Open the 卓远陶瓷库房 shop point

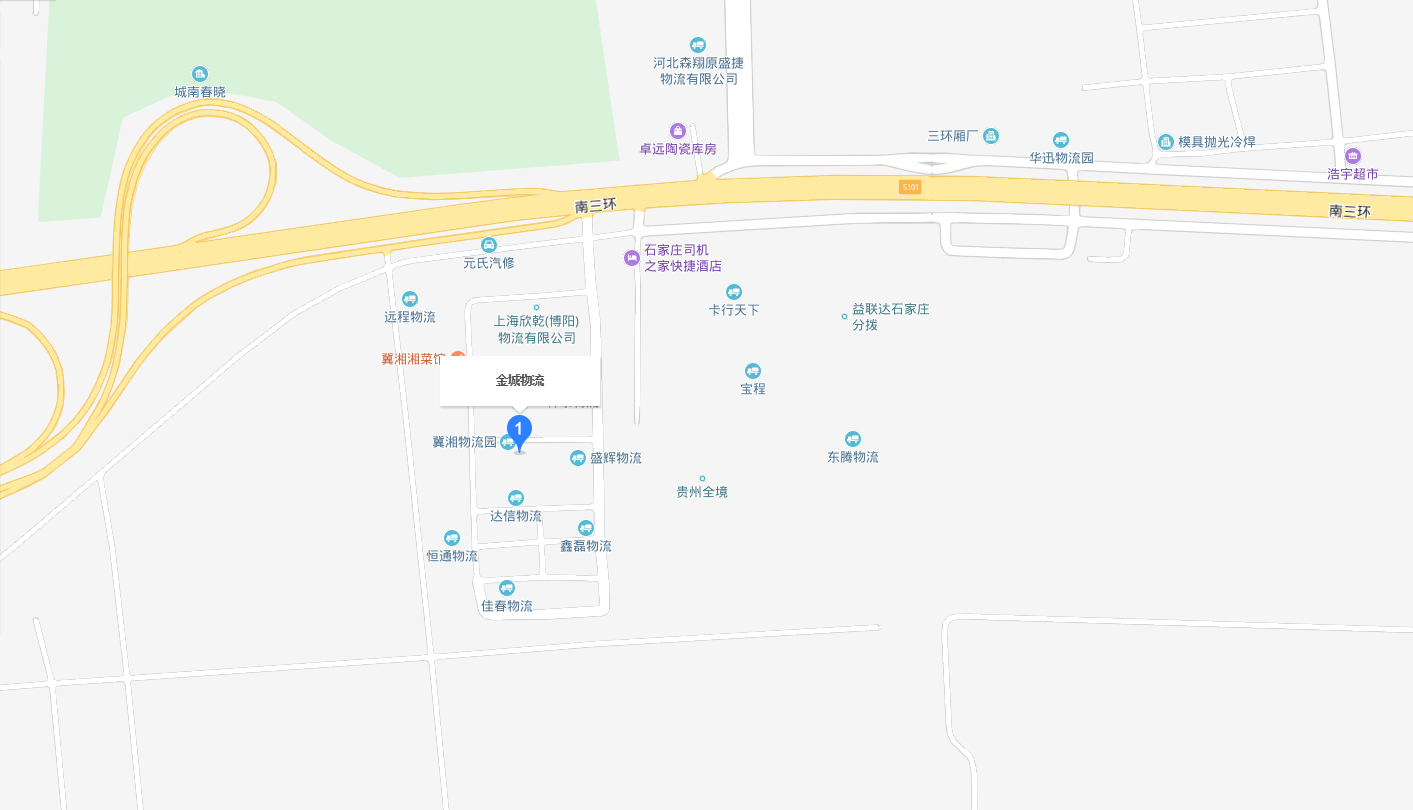pos(678,131)
